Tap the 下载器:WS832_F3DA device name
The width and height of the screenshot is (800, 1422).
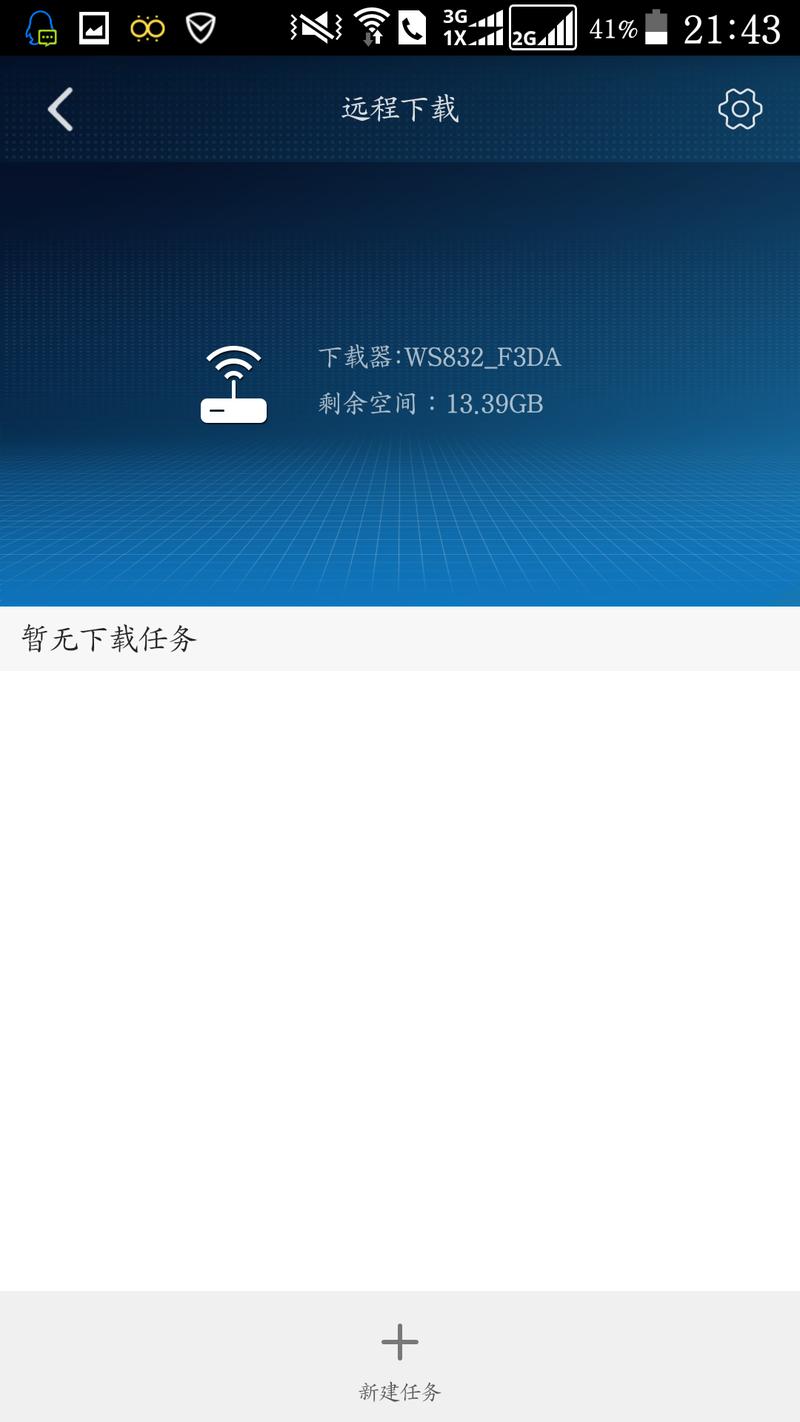440,357
